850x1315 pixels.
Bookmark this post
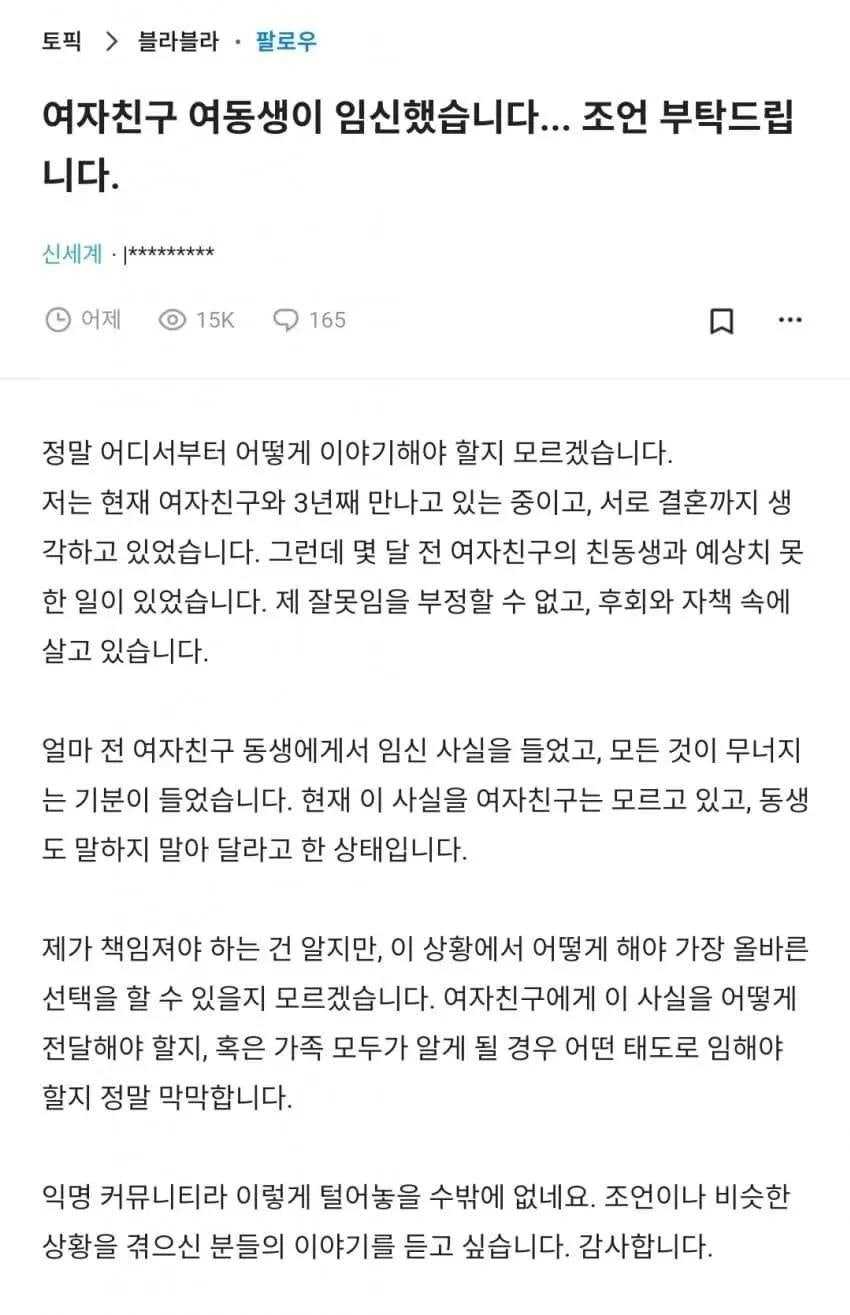[721, 320]
